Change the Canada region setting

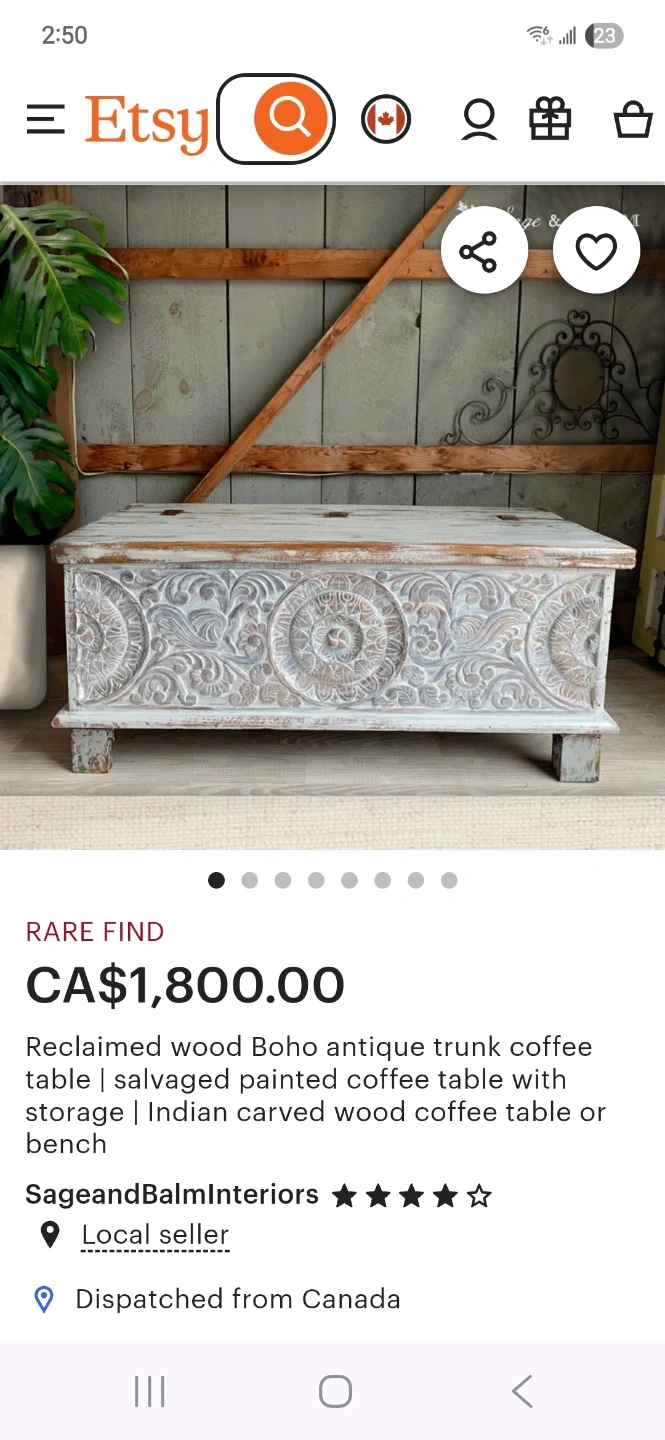[386, 121]
